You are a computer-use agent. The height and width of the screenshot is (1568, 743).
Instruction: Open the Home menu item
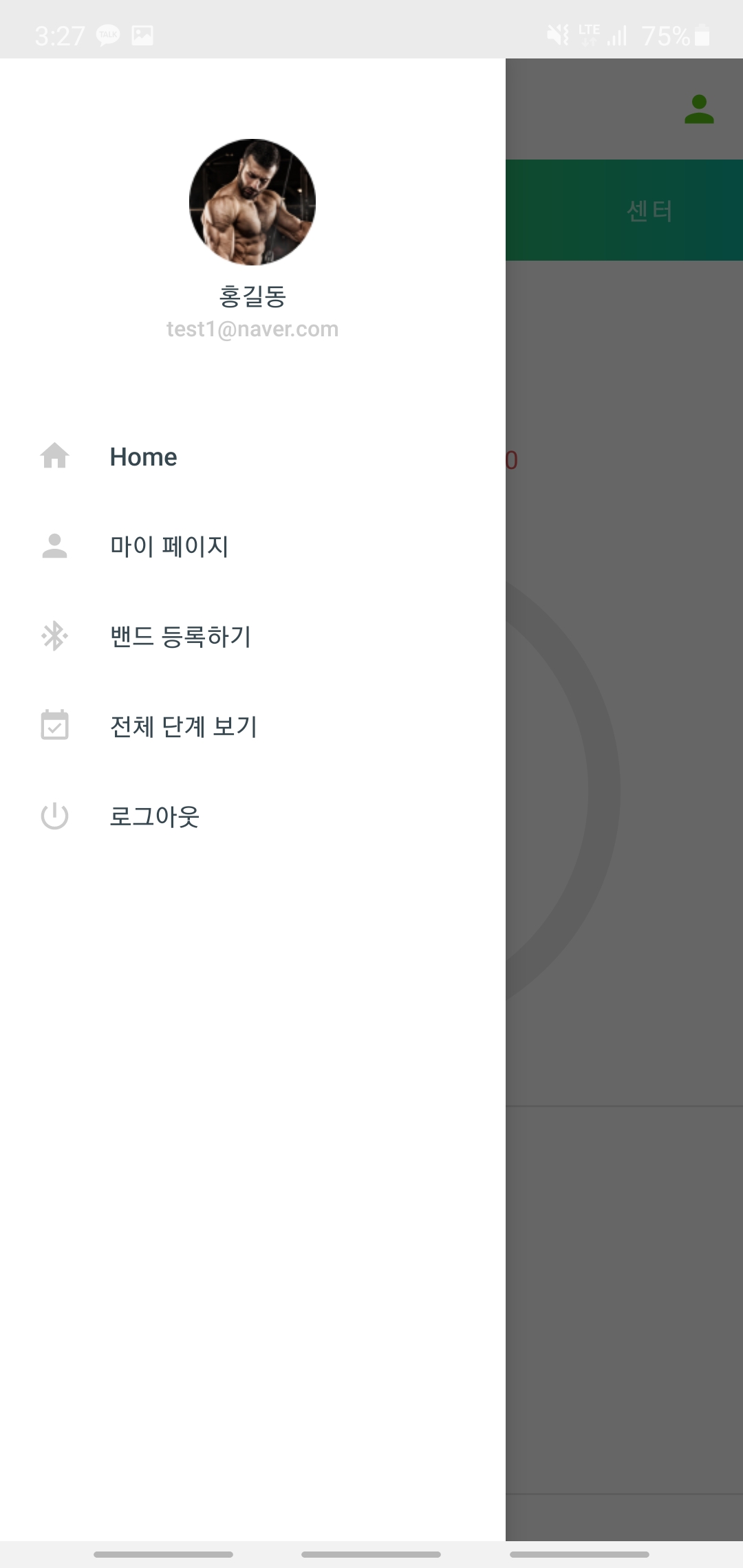pos(252,457)
